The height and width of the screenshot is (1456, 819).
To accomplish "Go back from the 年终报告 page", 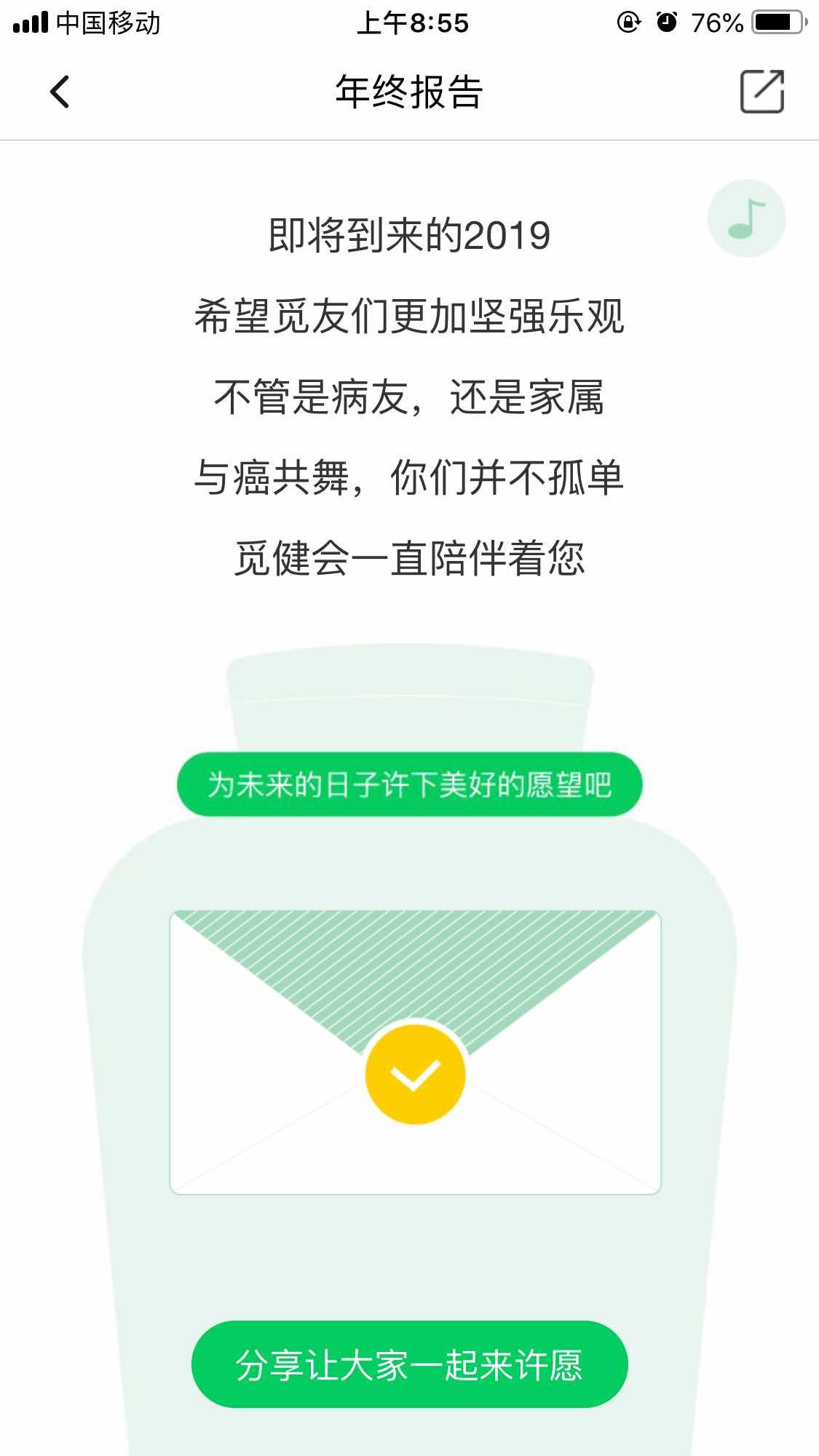I will tap(60, 92).
